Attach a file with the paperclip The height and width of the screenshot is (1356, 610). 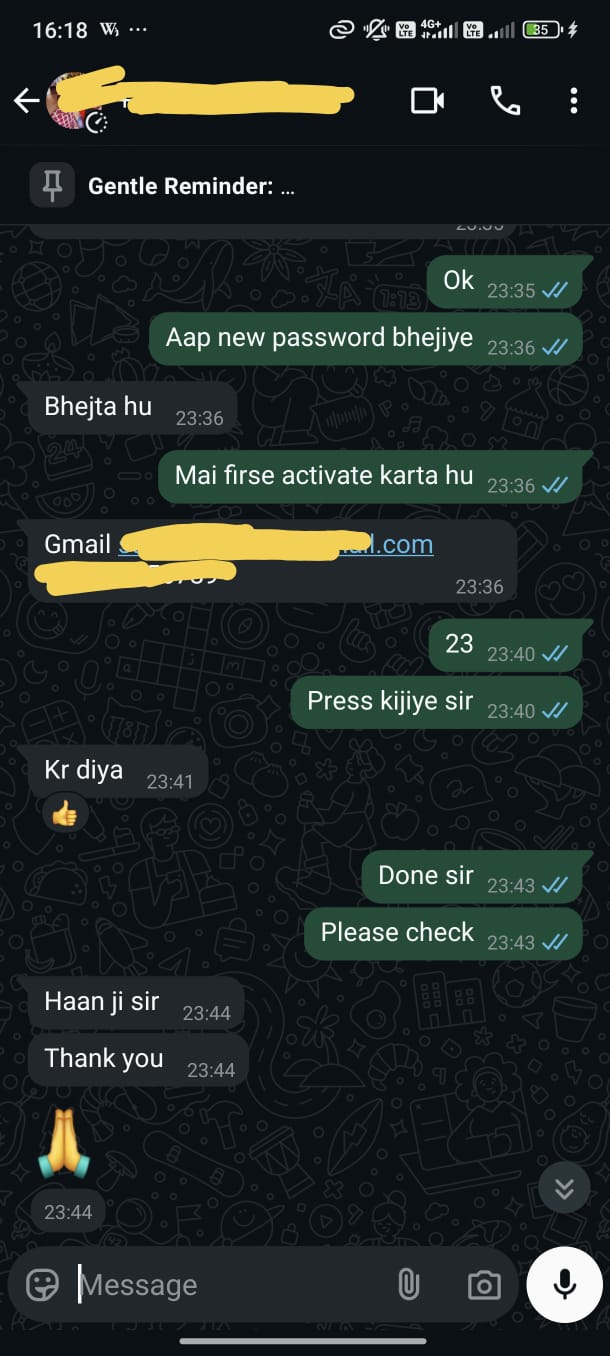pyautogui.click(x=408, y=1284)
